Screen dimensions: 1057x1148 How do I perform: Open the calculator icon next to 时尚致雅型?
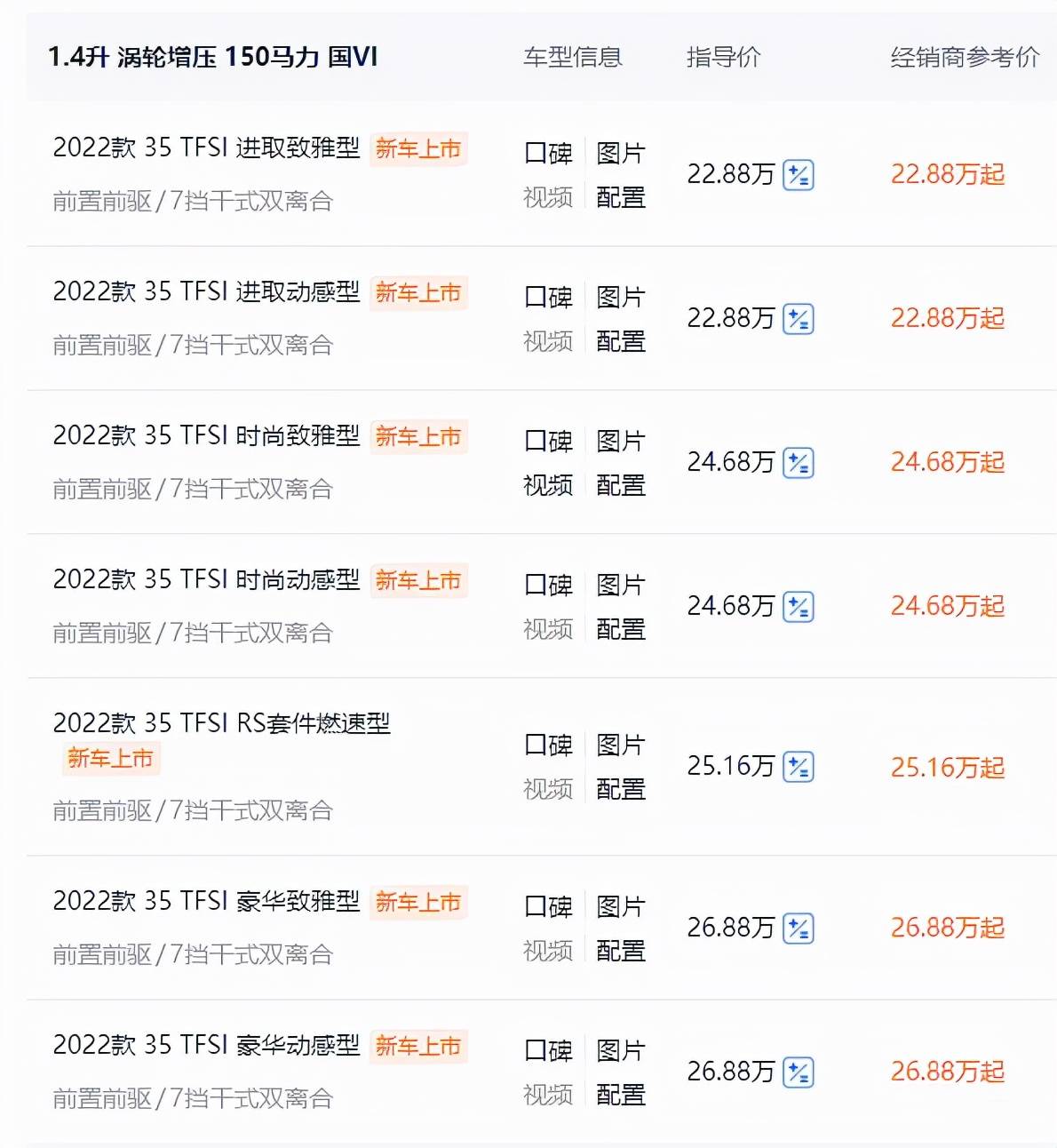799,462
